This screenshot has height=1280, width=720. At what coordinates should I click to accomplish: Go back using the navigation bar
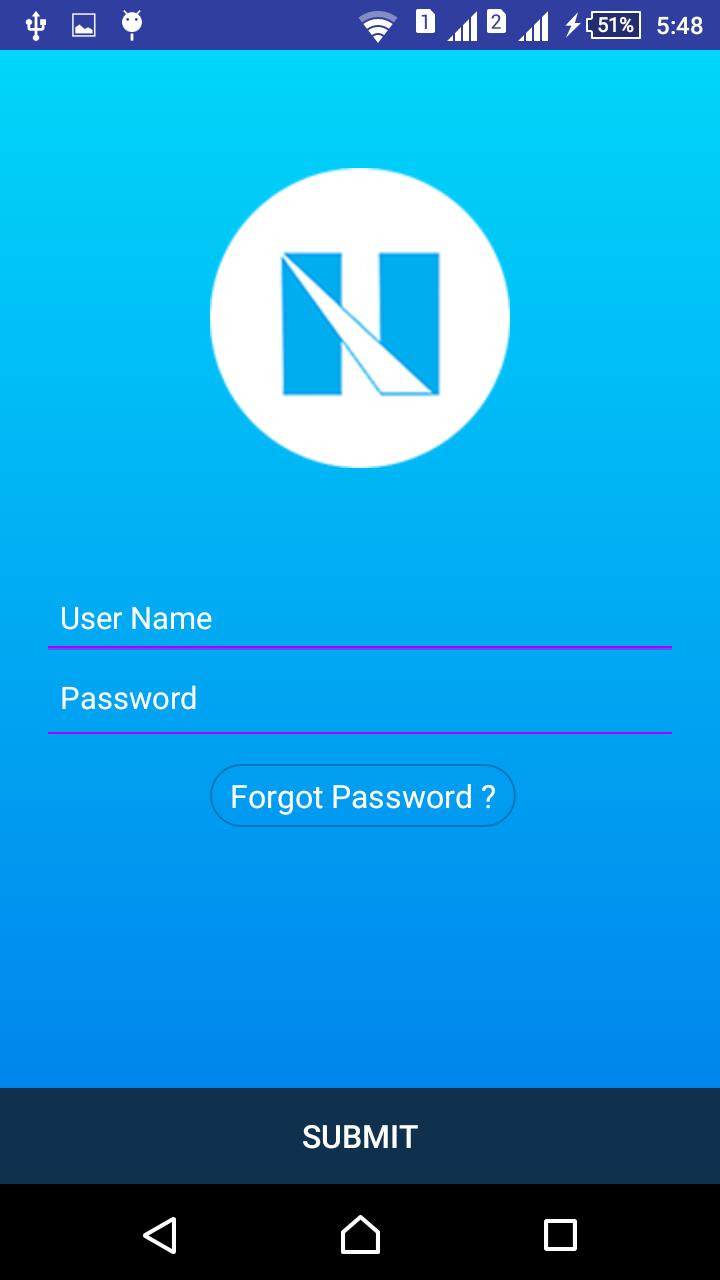click(x=160, y=1235)
